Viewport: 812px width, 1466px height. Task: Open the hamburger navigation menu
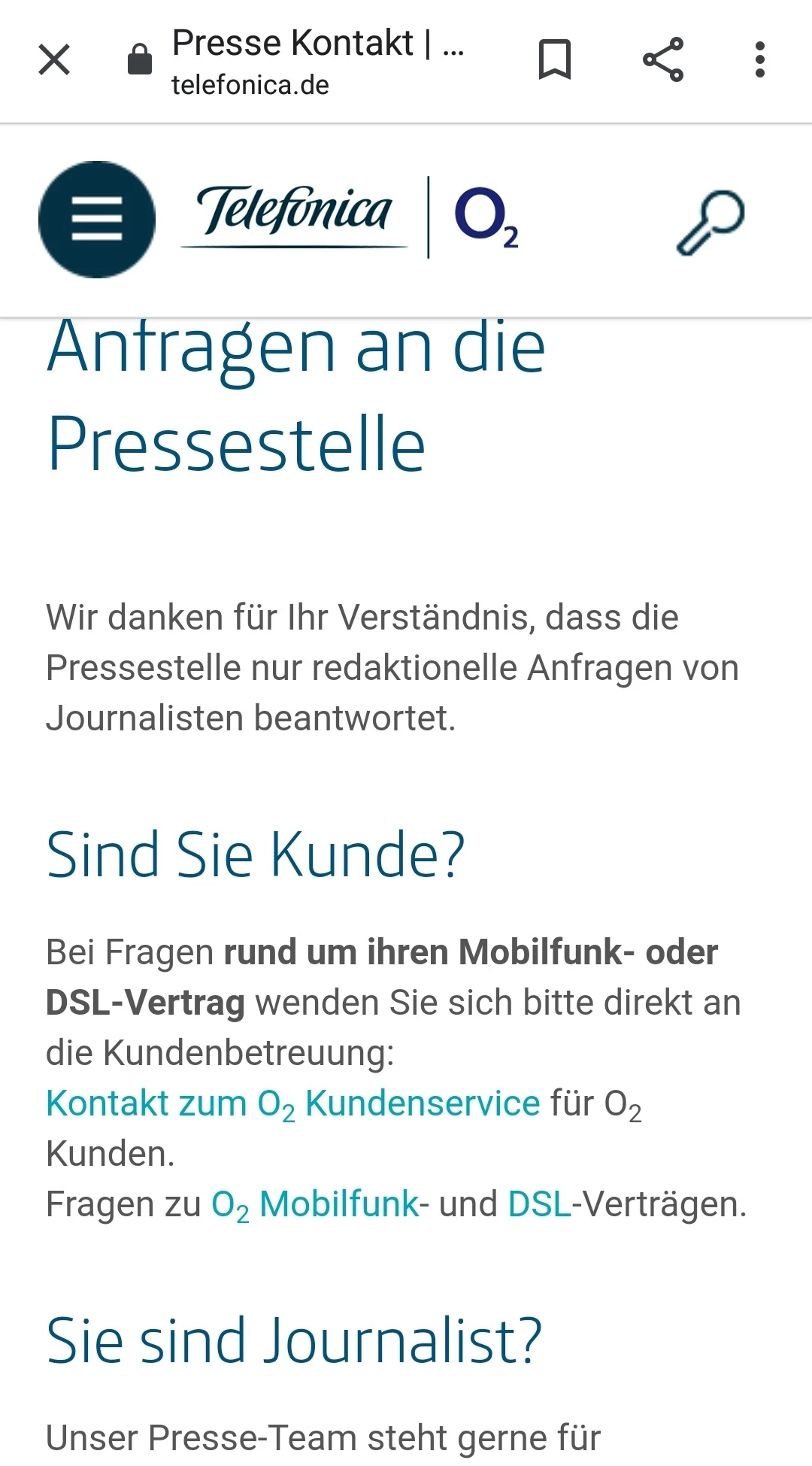tap(97, 219)
